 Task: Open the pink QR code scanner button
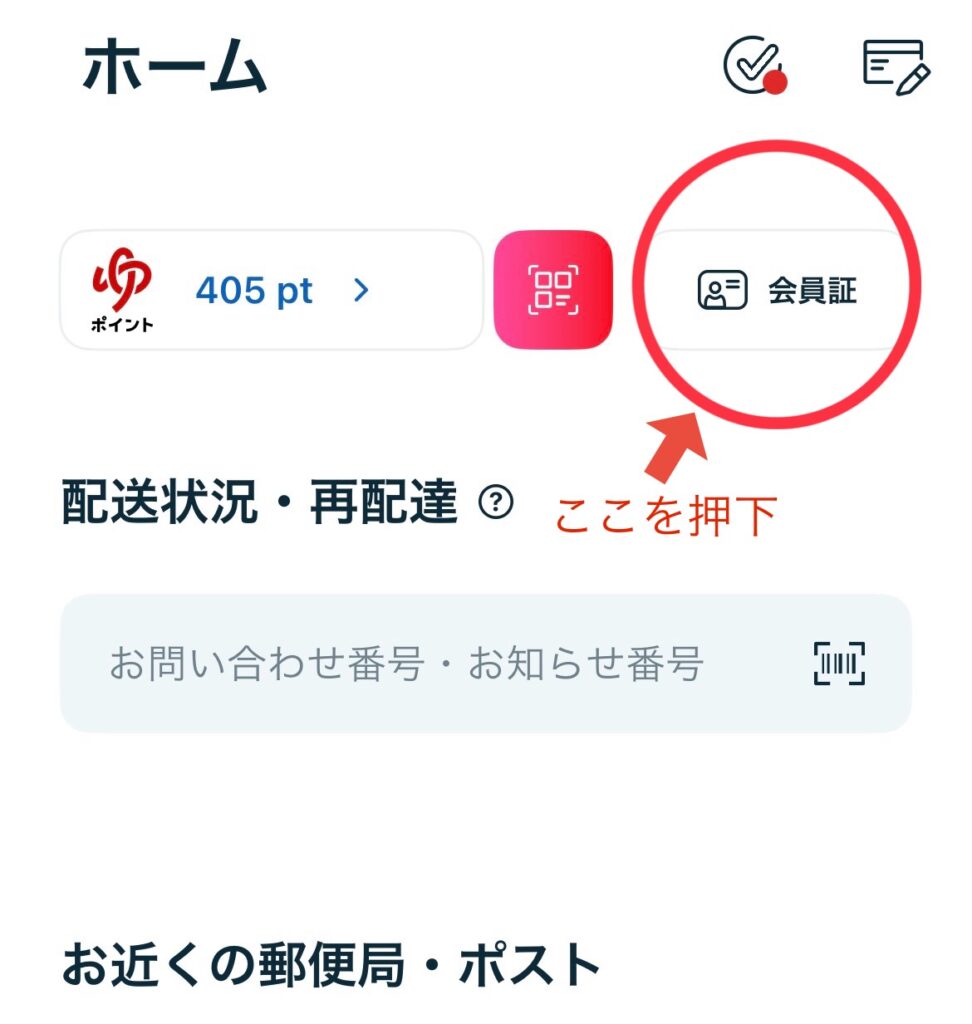click(x=553, y=291)
